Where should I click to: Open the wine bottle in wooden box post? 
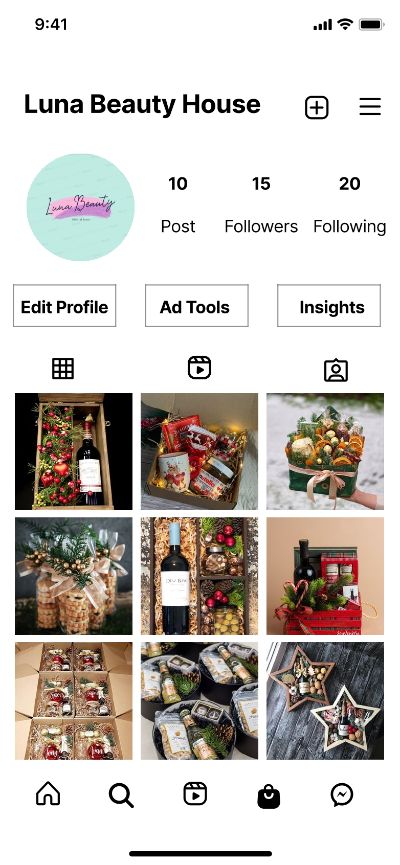pyautogui.click(x=73, y=451)
